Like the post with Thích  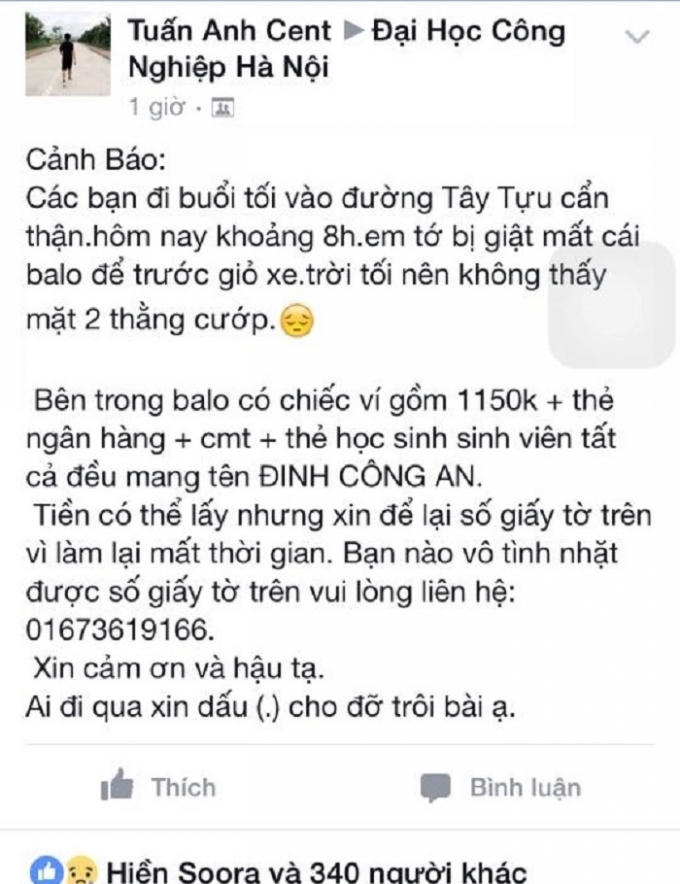click(159, 787)
